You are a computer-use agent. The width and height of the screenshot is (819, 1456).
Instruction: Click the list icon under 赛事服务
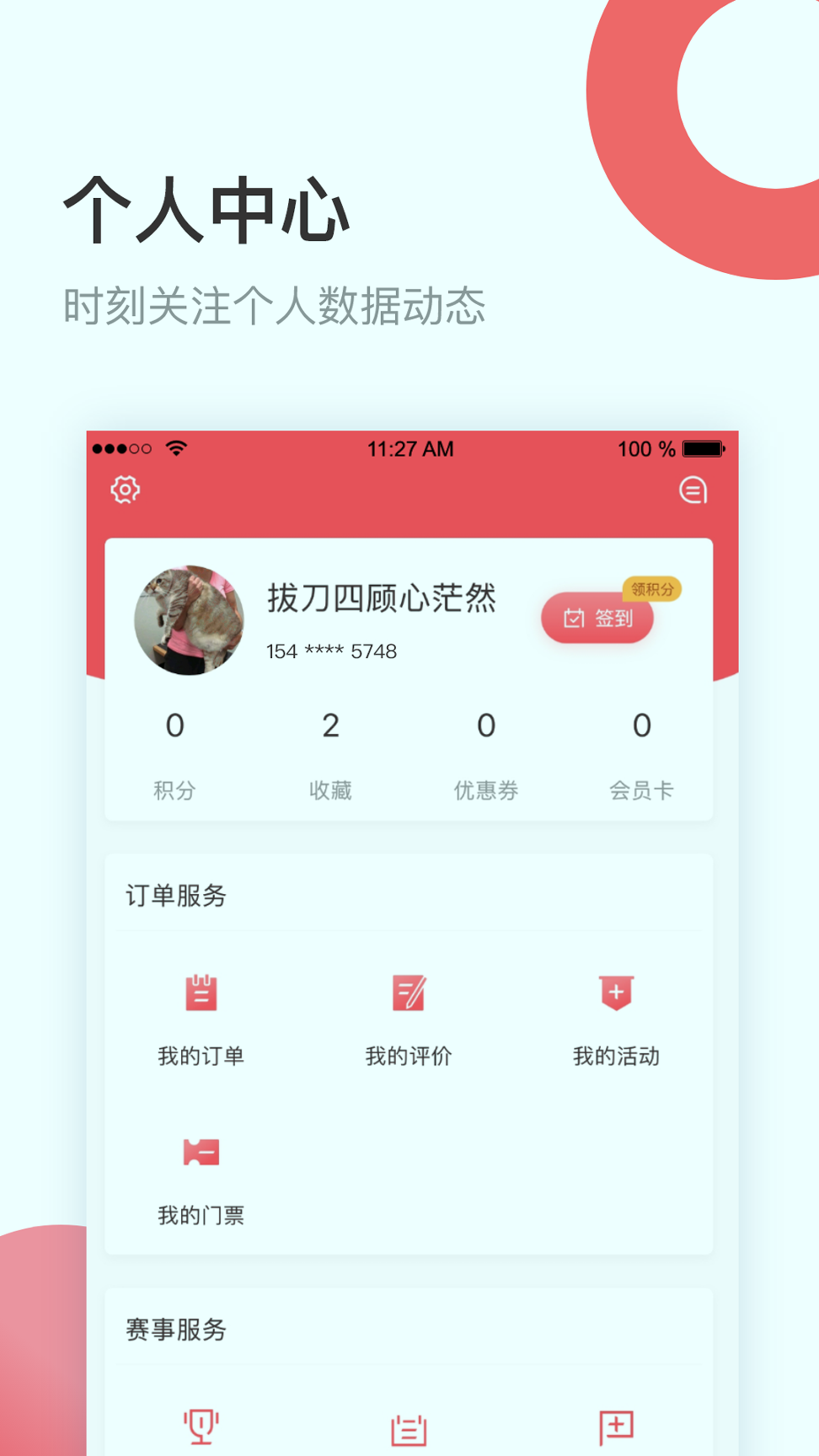click(x=408, y=1426)
